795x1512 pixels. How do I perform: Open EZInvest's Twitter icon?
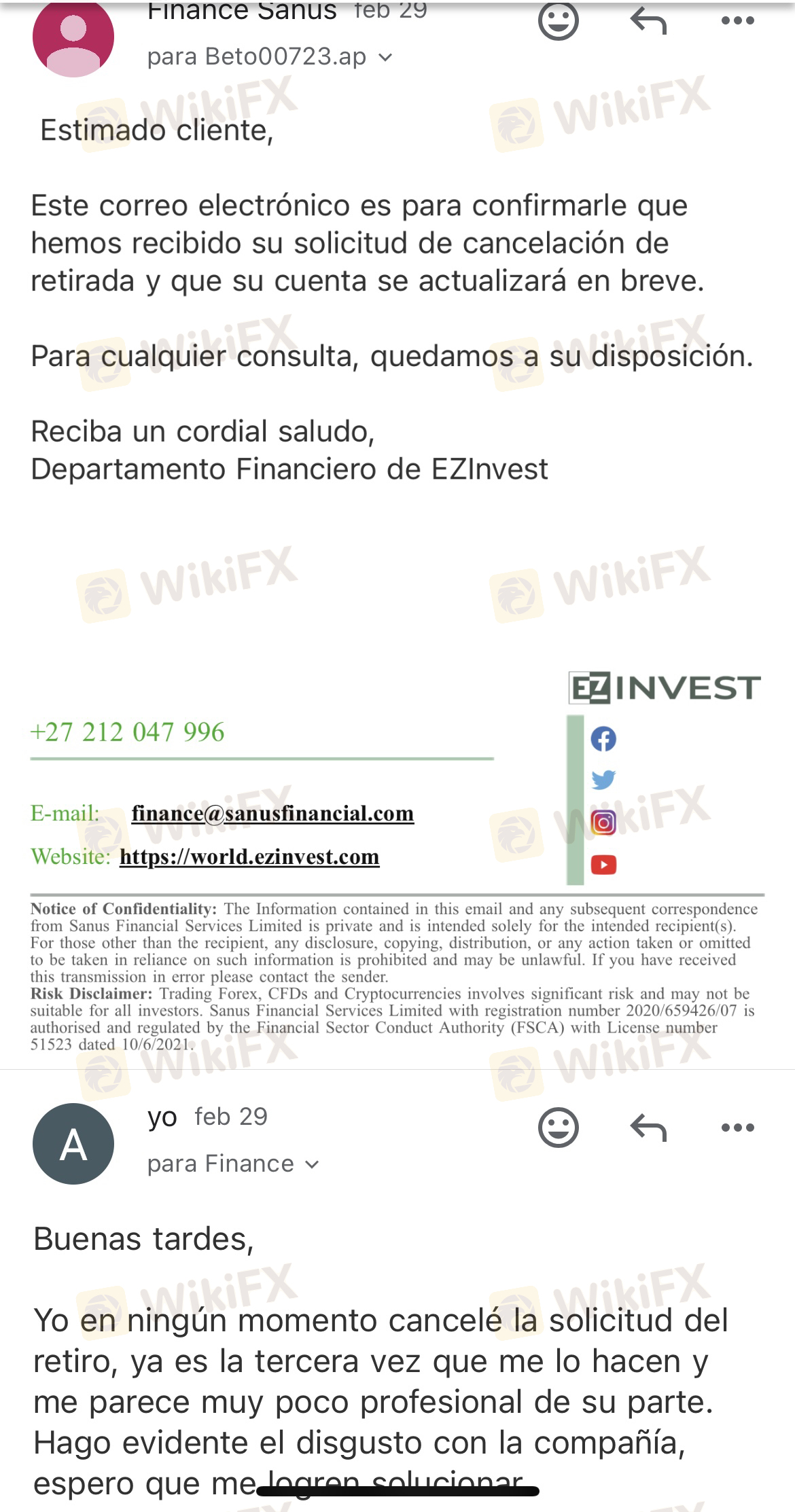[603, 780]
